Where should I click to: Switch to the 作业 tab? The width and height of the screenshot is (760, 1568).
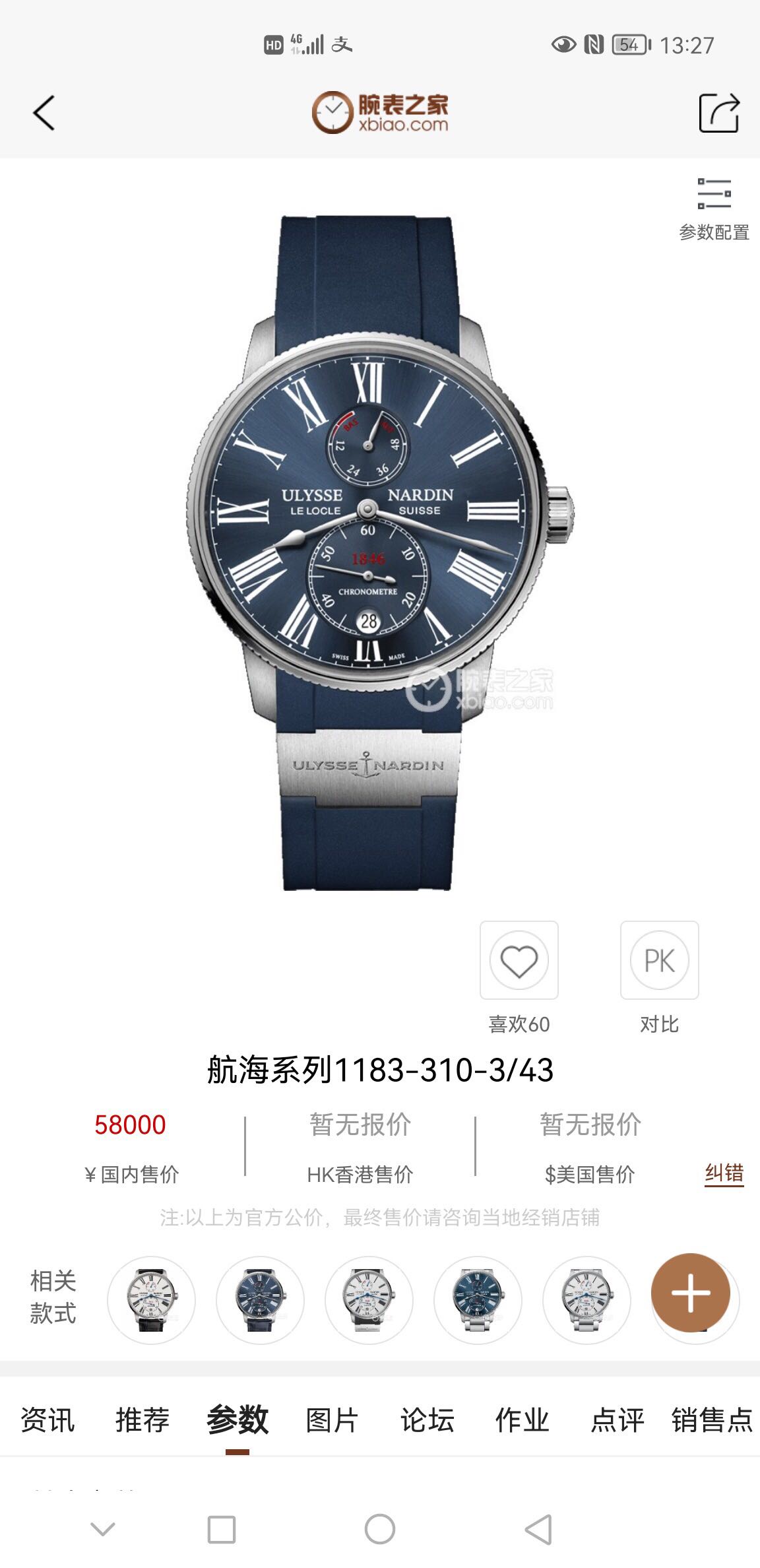[522, 1420]
